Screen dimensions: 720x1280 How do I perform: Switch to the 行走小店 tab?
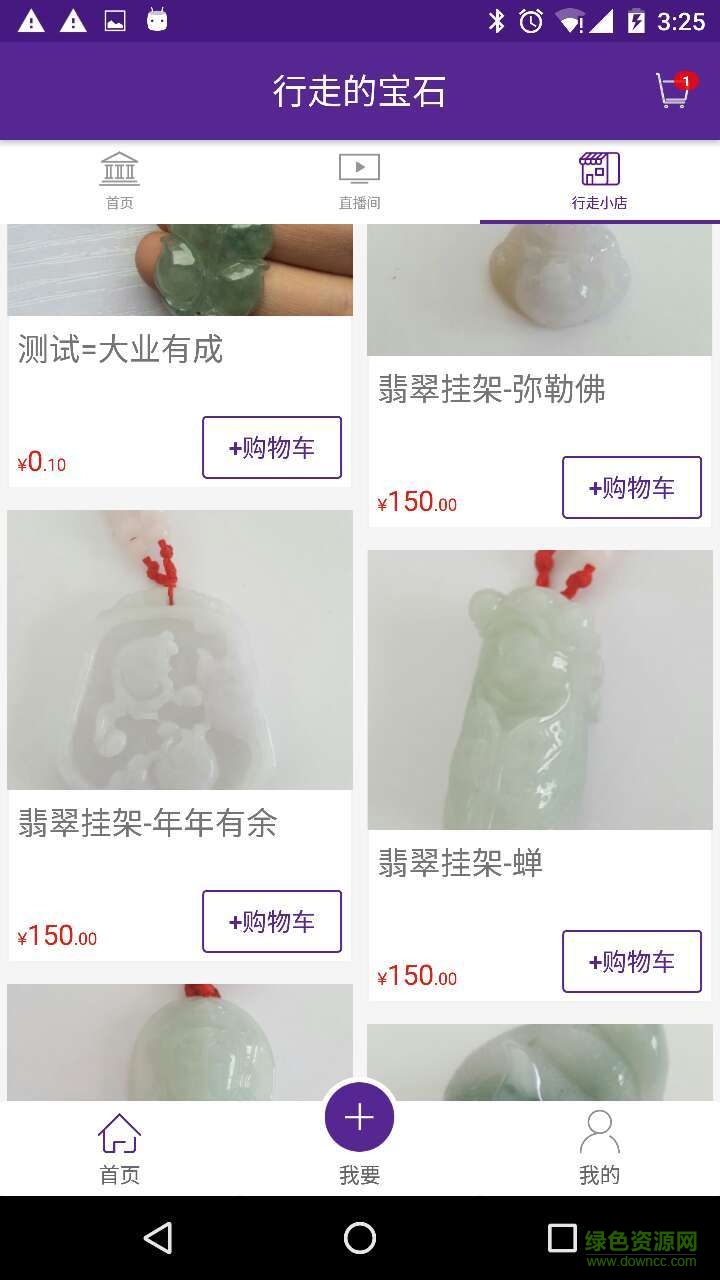tap(599, 180)
